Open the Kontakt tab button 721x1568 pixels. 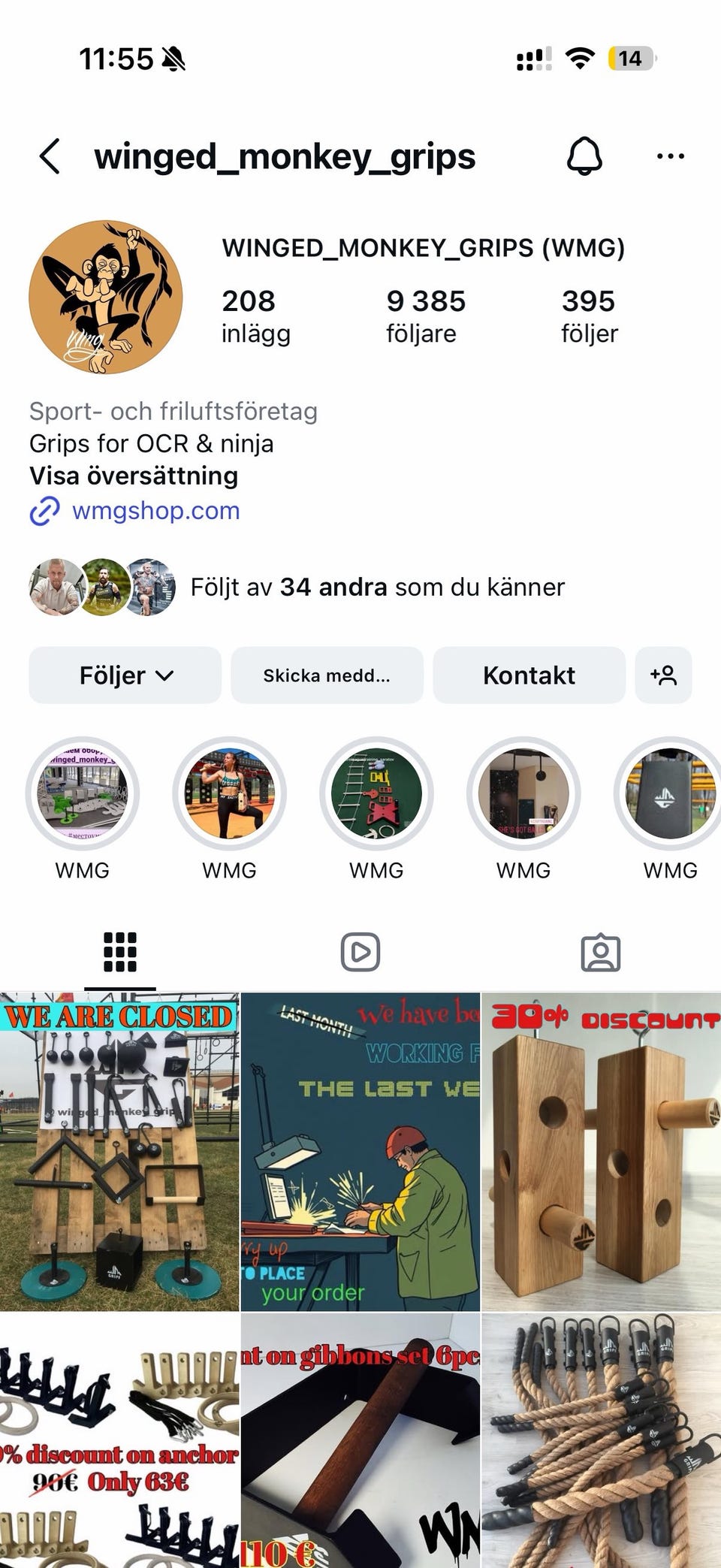tap(530, 675)
